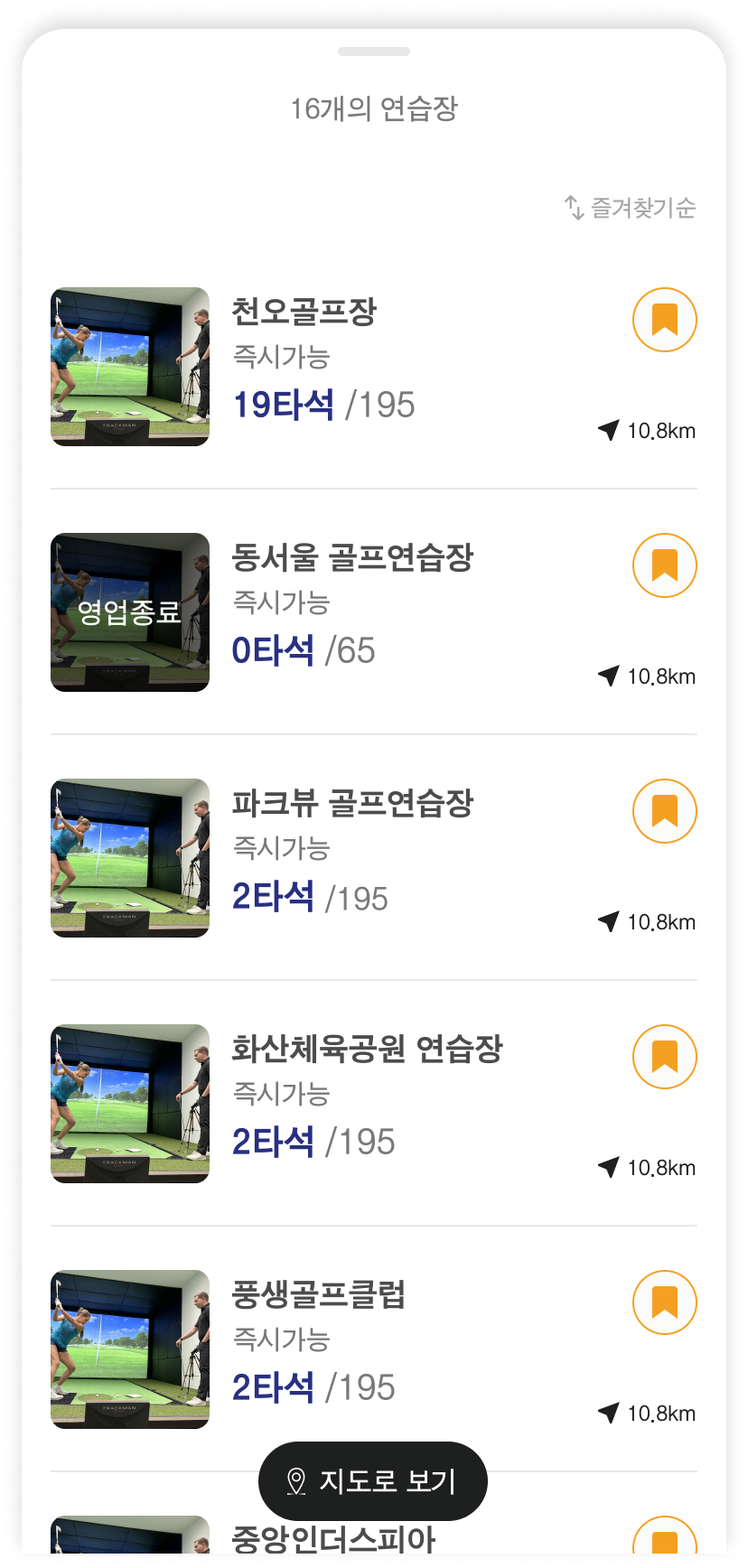Tap the bottom sheet drag handle

click(x=374, y=51)
